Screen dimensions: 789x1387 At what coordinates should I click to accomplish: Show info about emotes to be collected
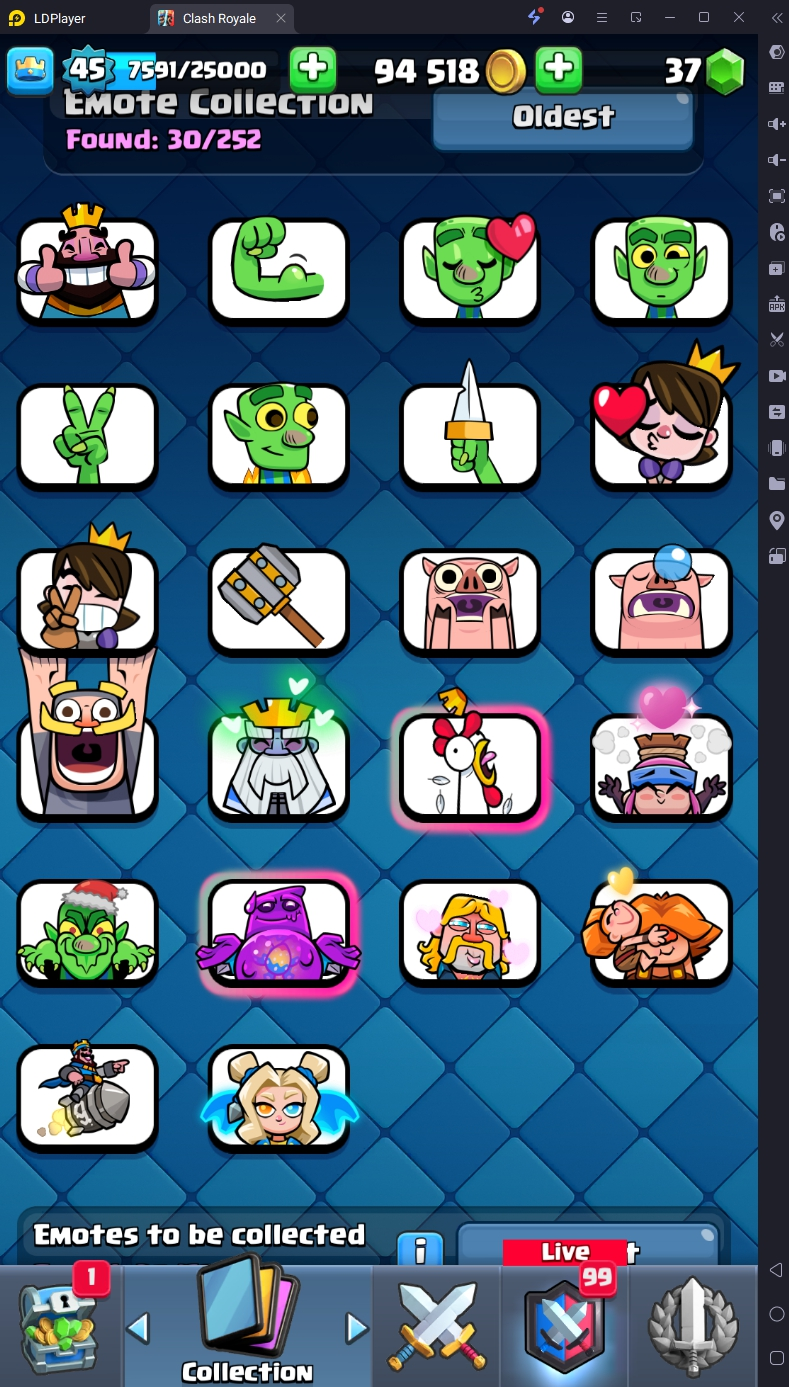[420, 1250]
